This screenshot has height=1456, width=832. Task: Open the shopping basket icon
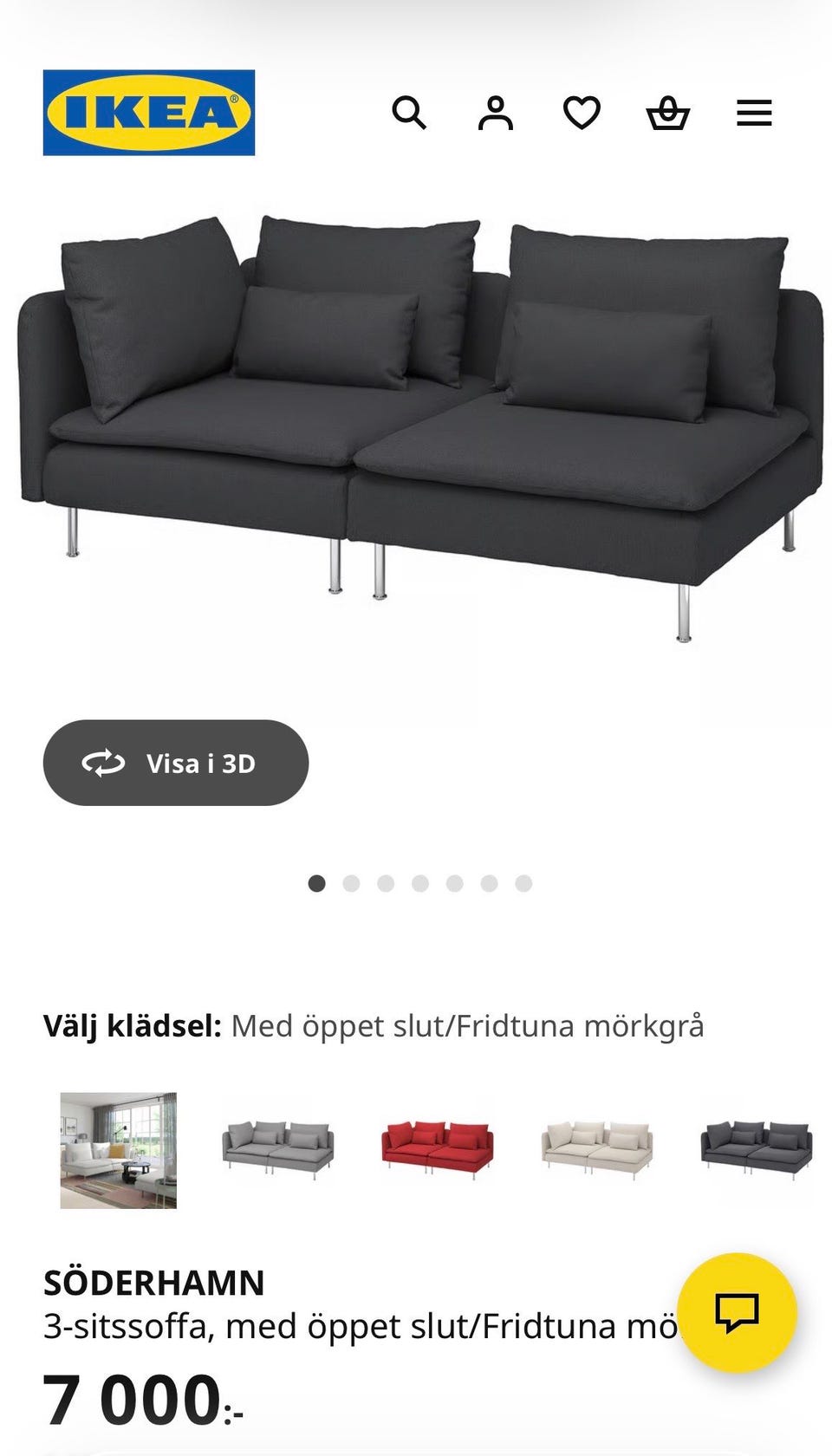(667, 112)
